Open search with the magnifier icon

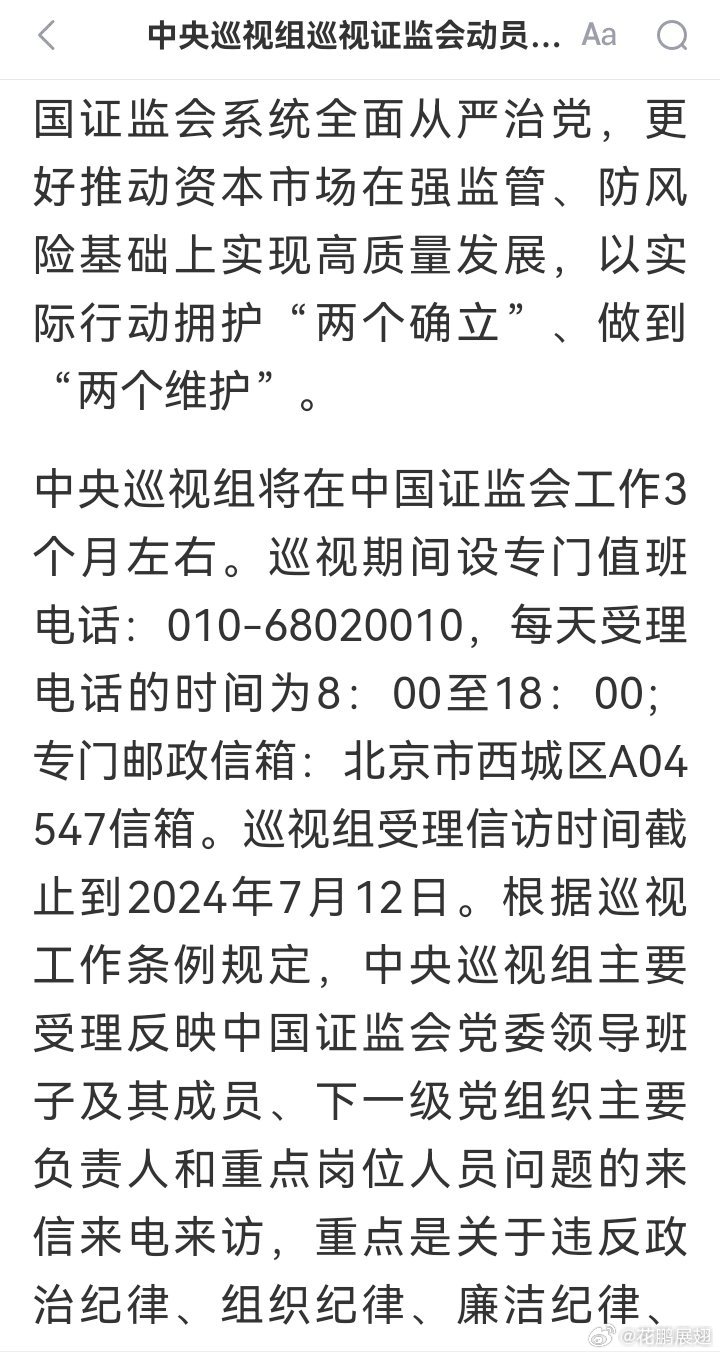(672, 37)
